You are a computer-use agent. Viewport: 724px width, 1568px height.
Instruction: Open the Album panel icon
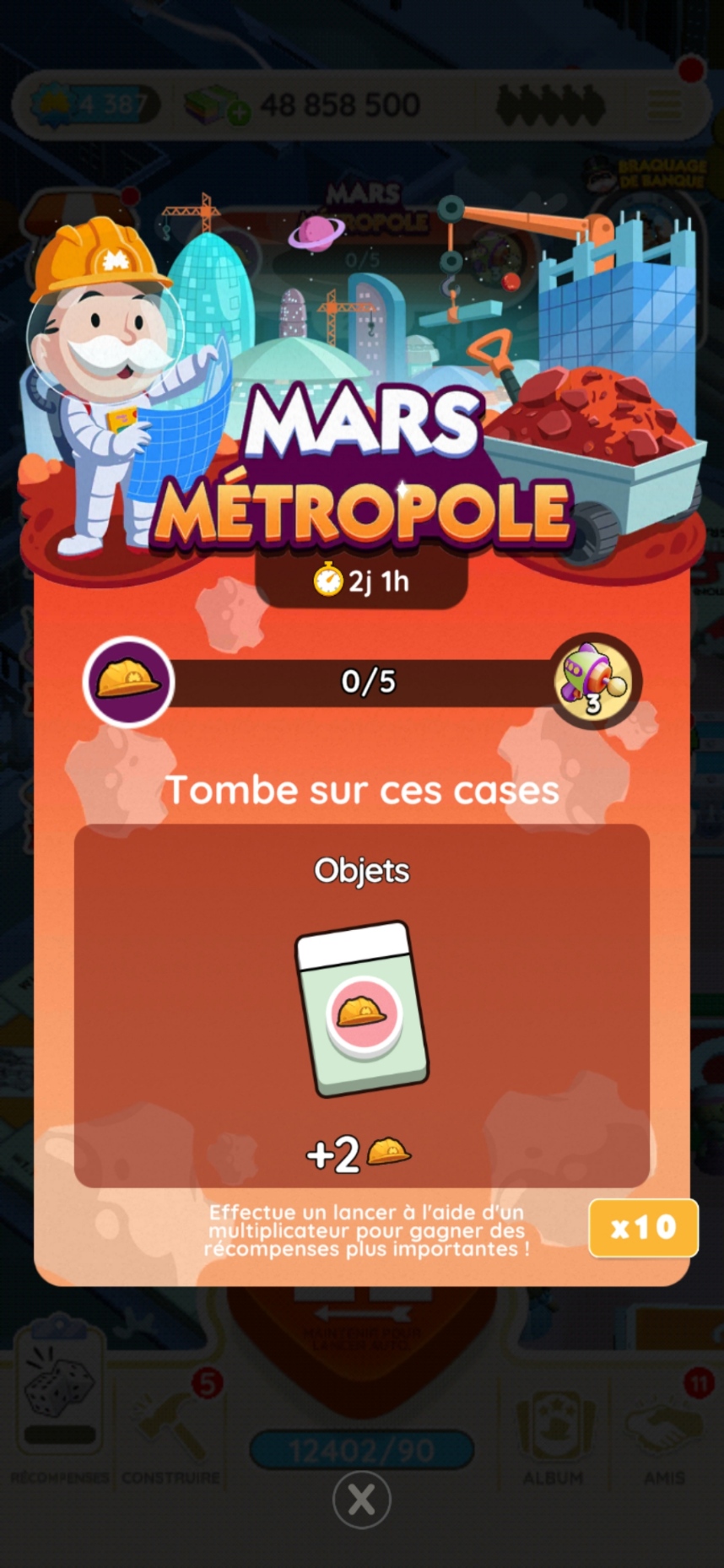pyautogui.click(x=553, y=1426)
